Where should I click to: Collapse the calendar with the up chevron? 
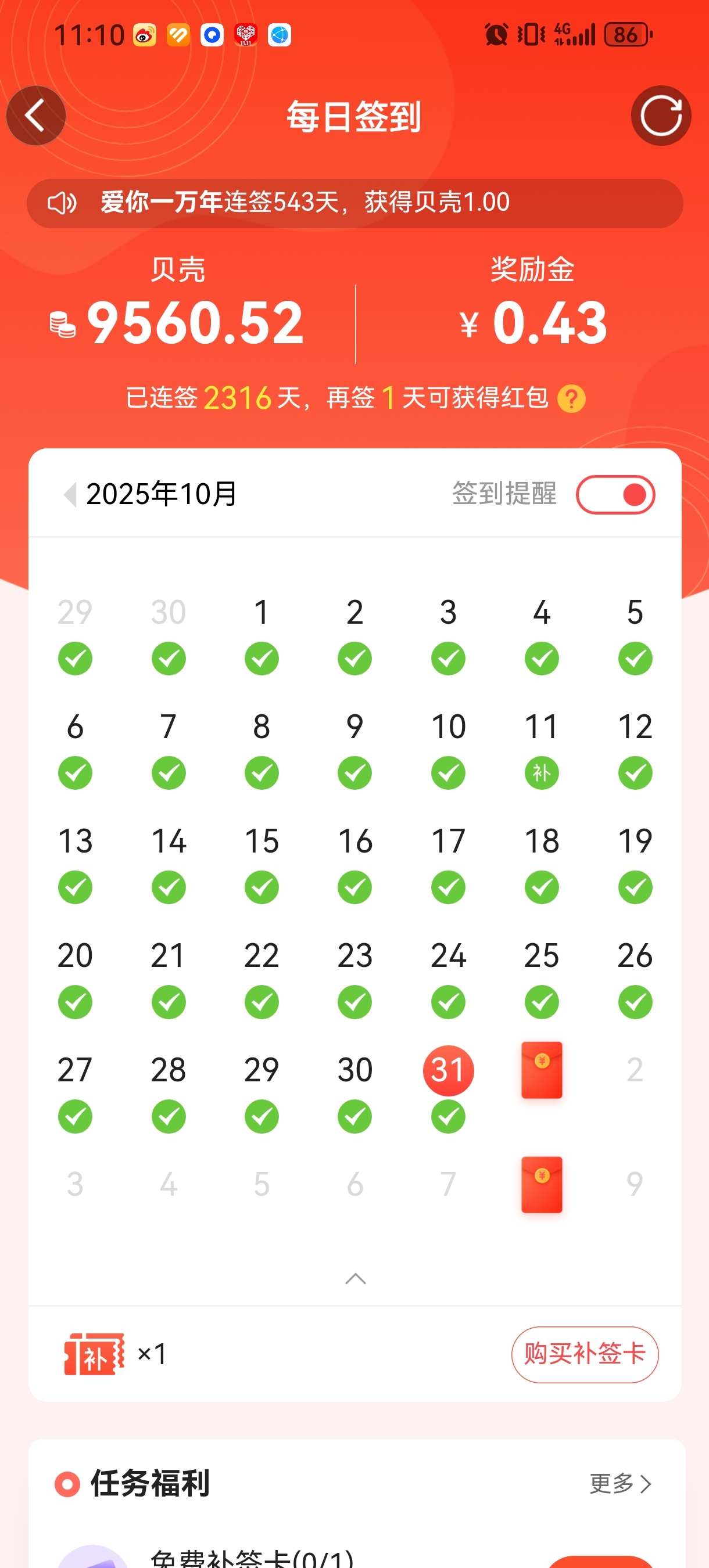click(355, 1278)
